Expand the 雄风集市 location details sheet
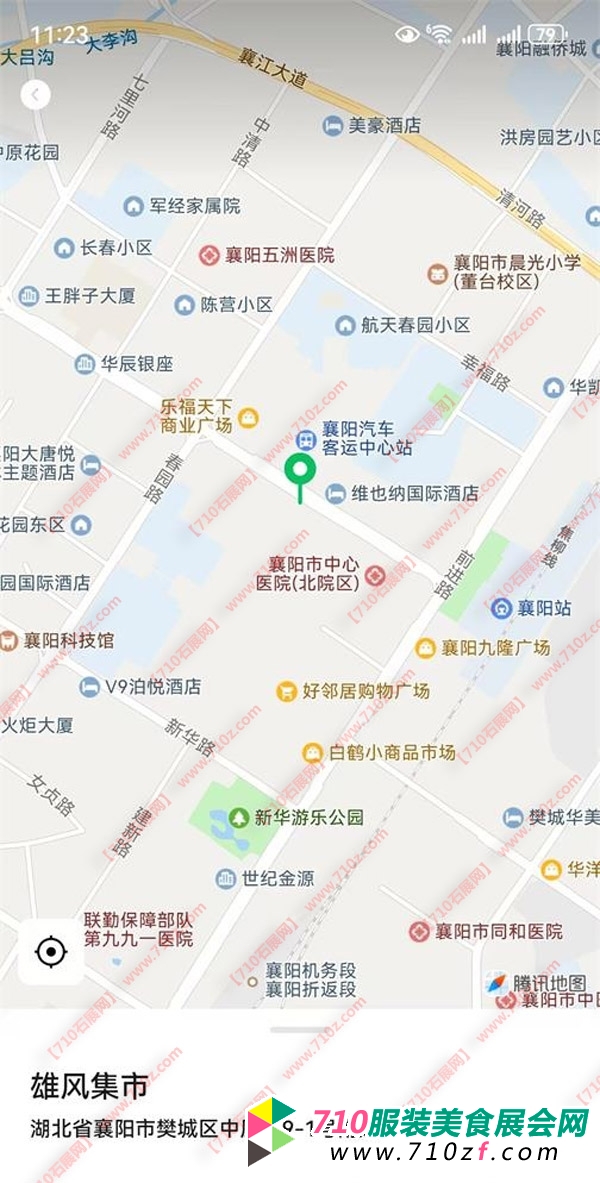The image size is (600, 1183). pyautogui.click(x=299, y=1029)
